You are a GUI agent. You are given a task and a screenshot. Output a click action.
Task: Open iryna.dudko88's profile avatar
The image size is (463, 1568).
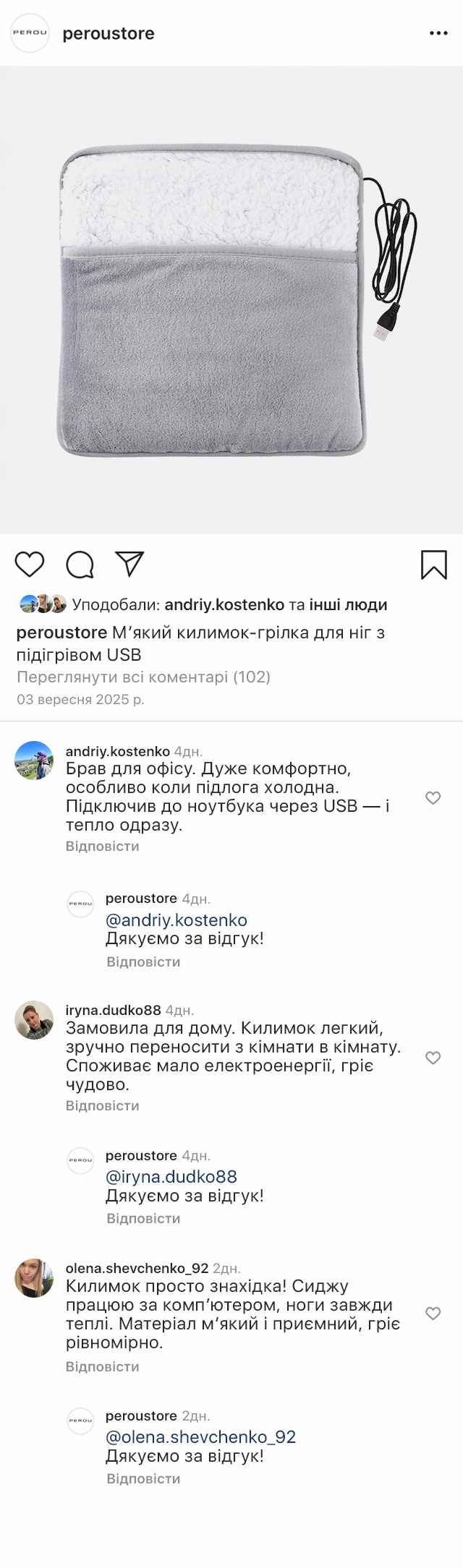[x=34, y=1020]
